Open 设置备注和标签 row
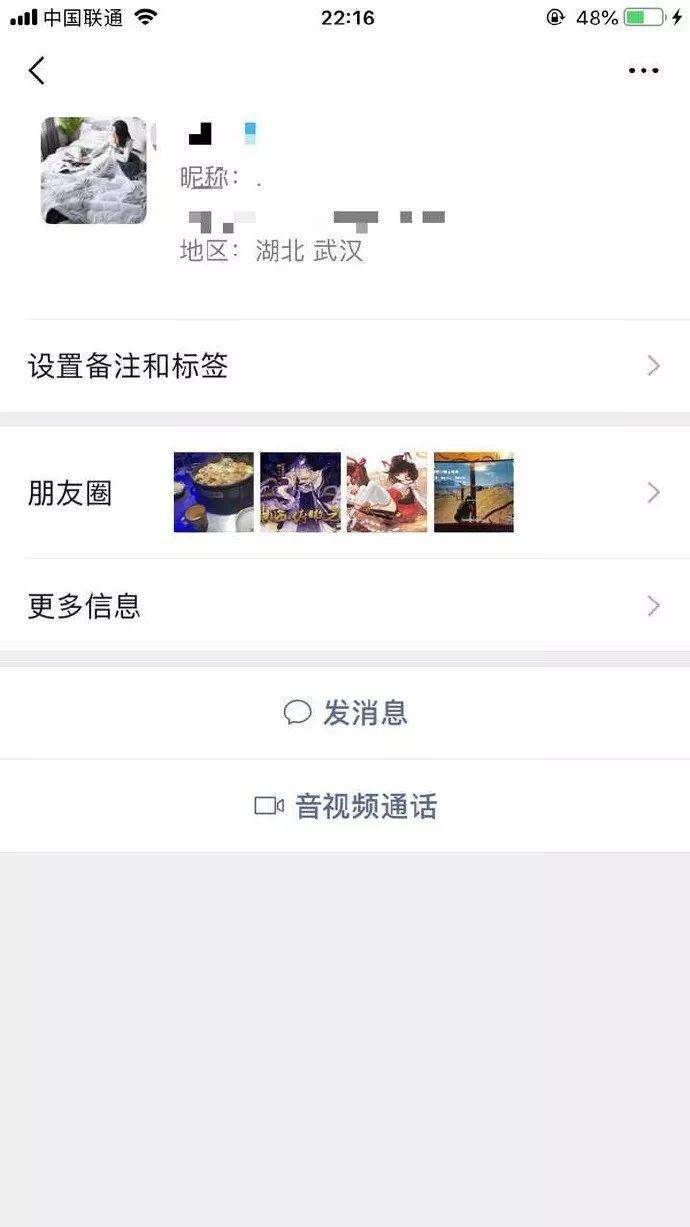 [345, 366]
